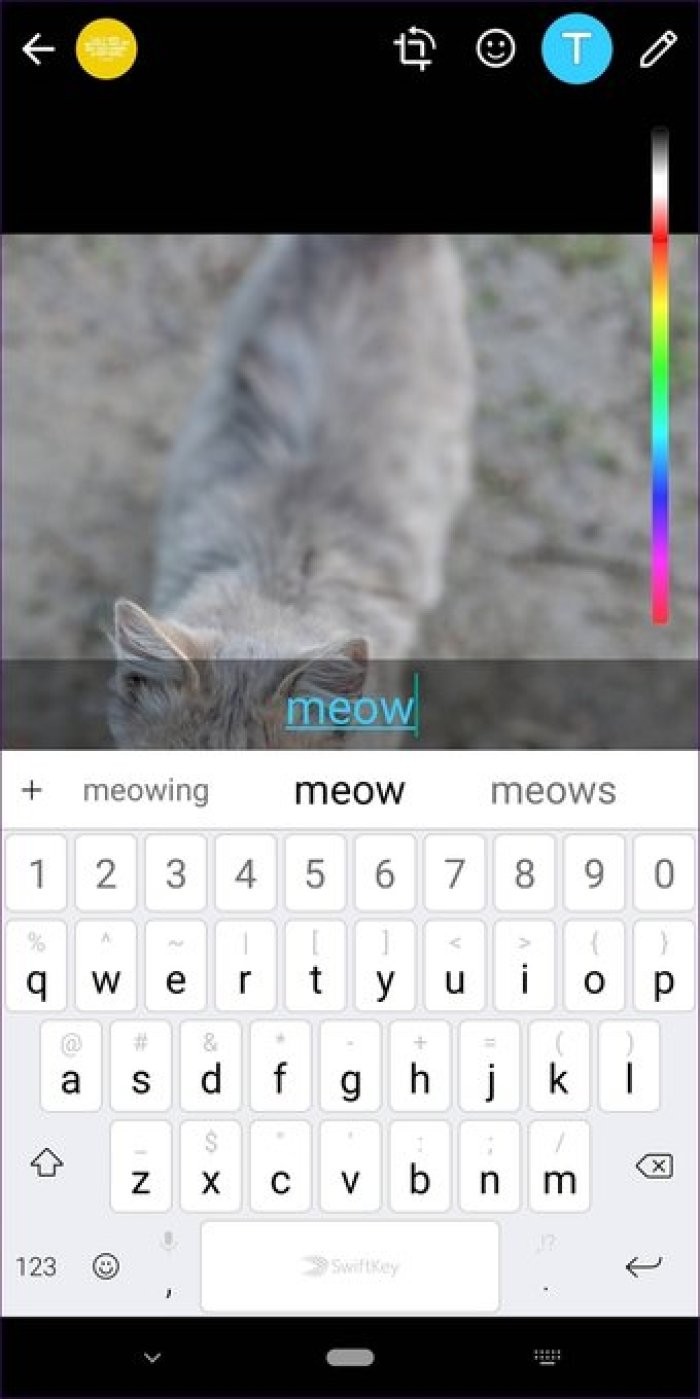This screenshot has width=700, height=1399.
Task: Select the pencil drawing tool
Action: (658, 49)
